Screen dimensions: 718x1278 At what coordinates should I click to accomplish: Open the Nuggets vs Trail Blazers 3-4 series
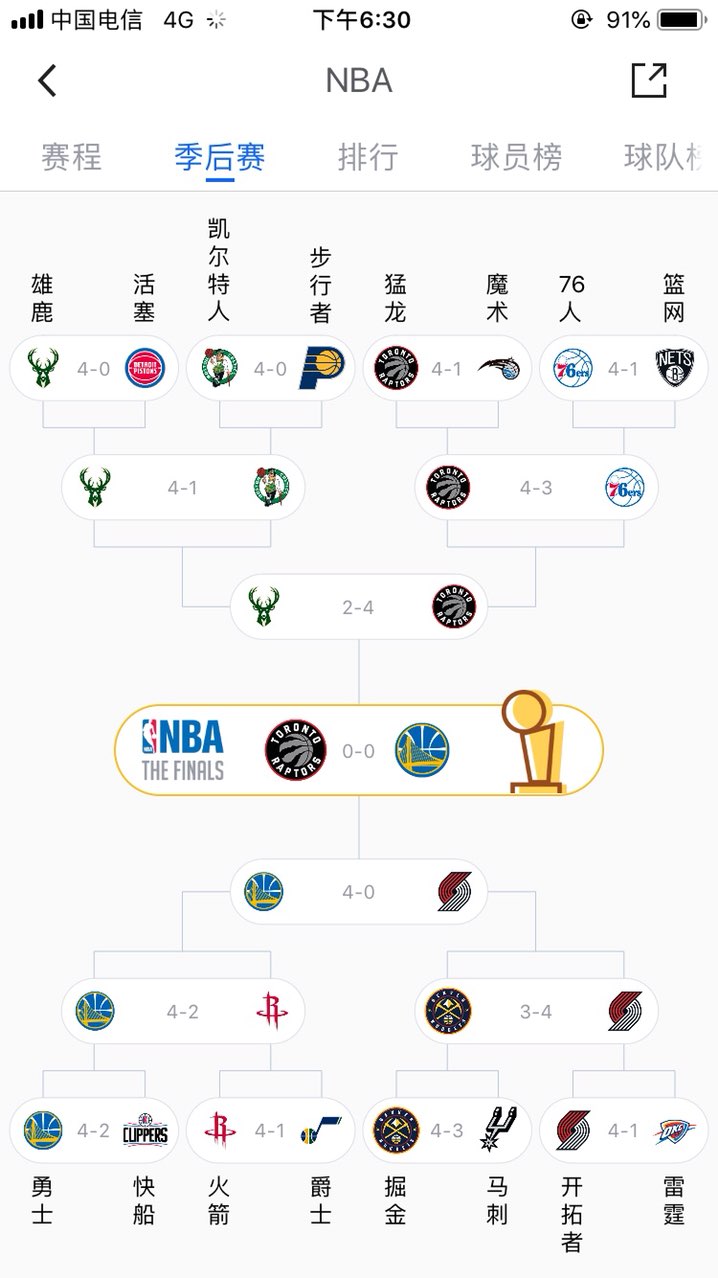click(535, 1011)
